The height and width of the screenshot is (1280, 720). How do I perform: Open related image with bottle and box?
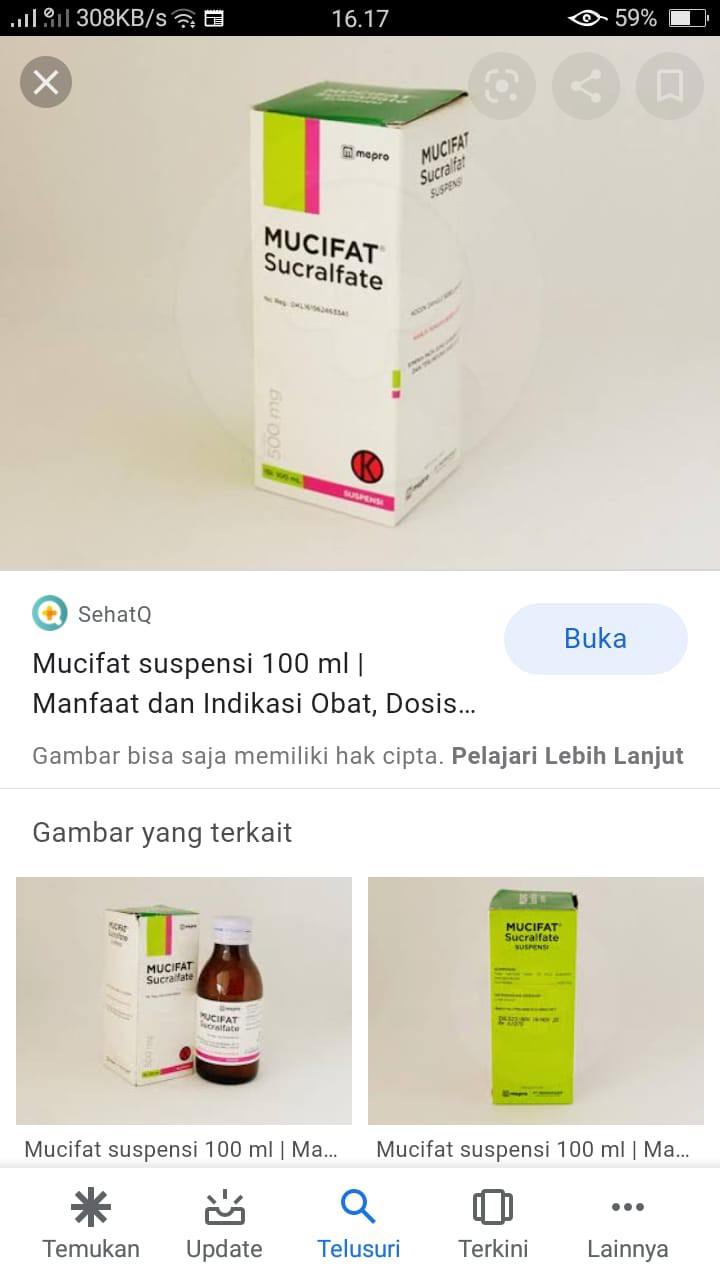tap(184, 1001)
